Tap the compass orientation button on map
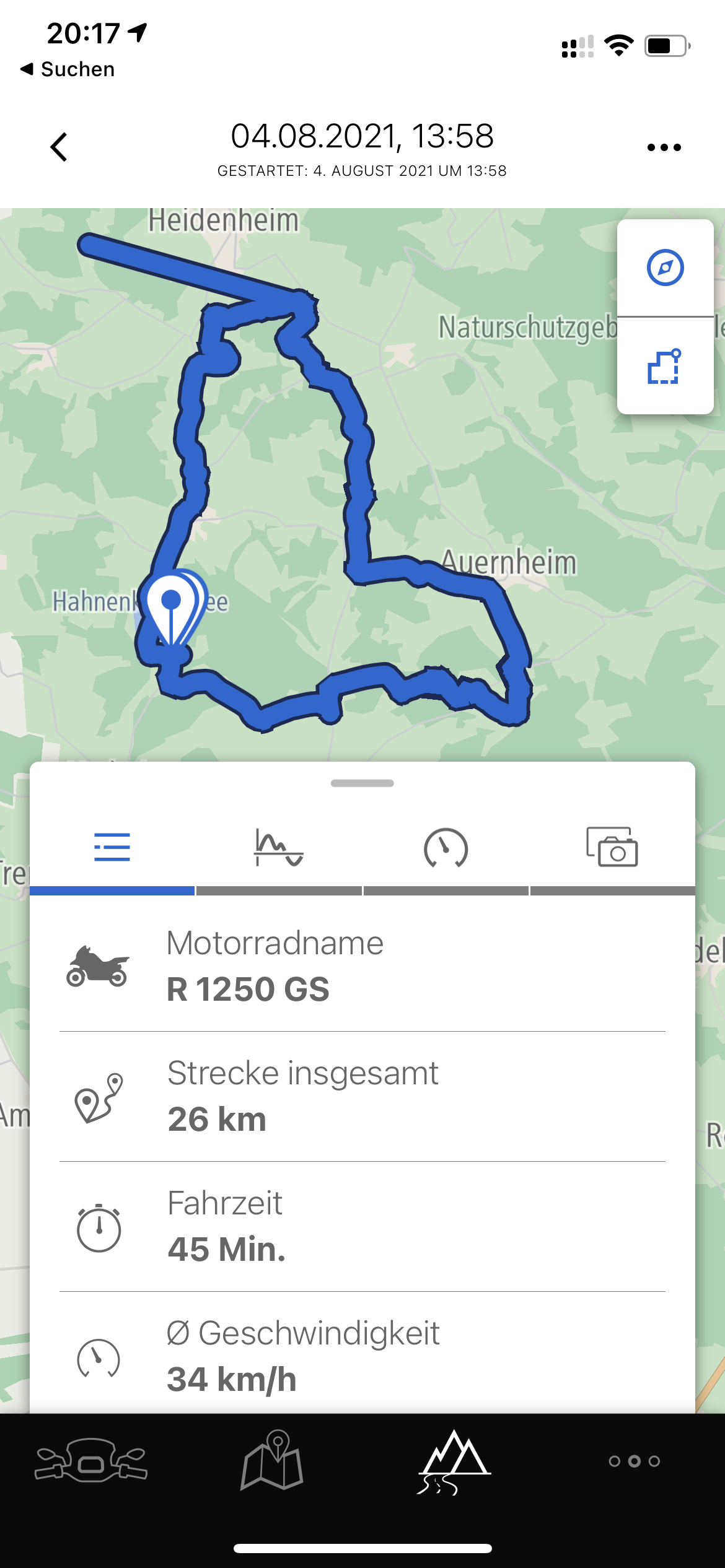 [665, 268]
